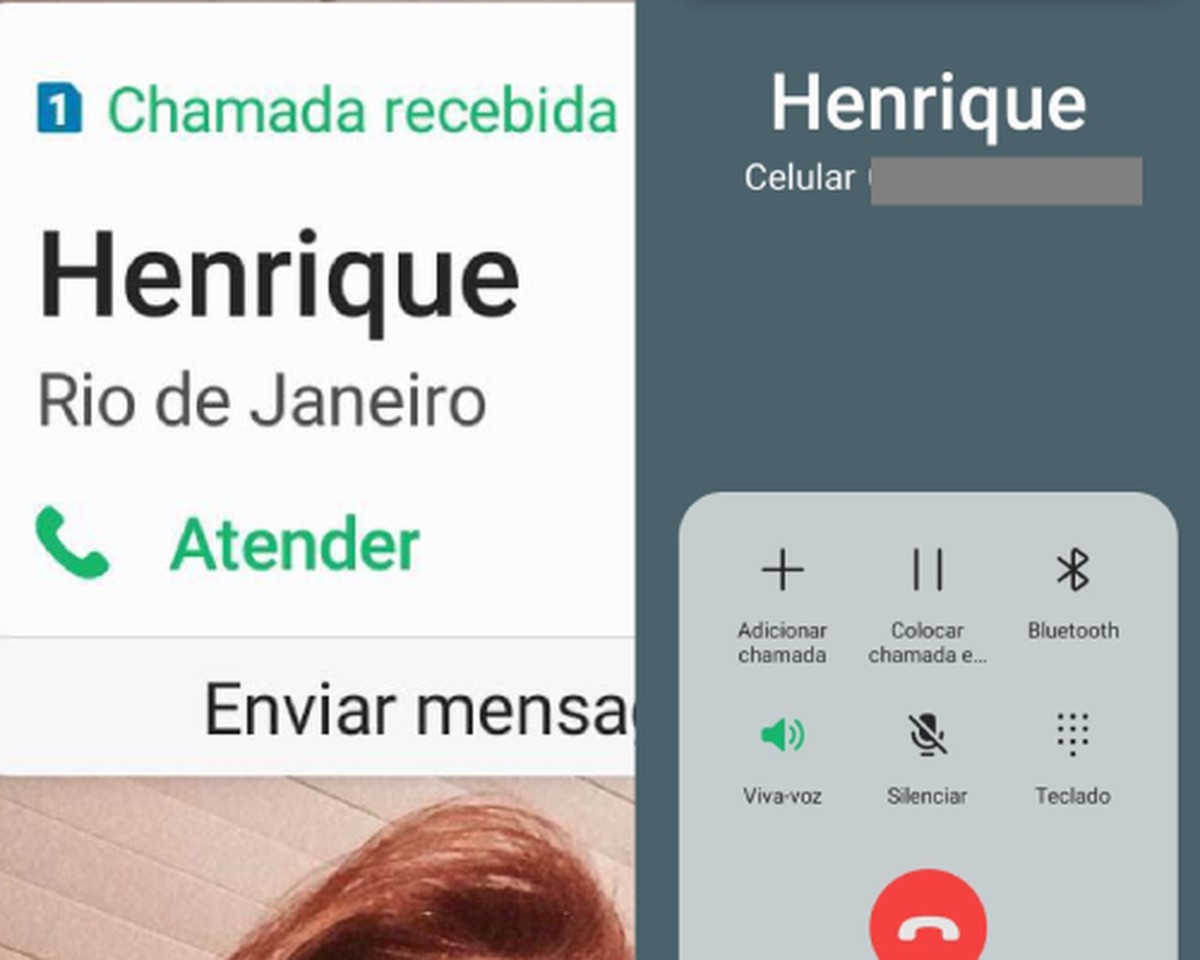Viewport: 1200px width, 960px height.
Task: Answer the call with Atender
Action: click(x=228, y=545)
